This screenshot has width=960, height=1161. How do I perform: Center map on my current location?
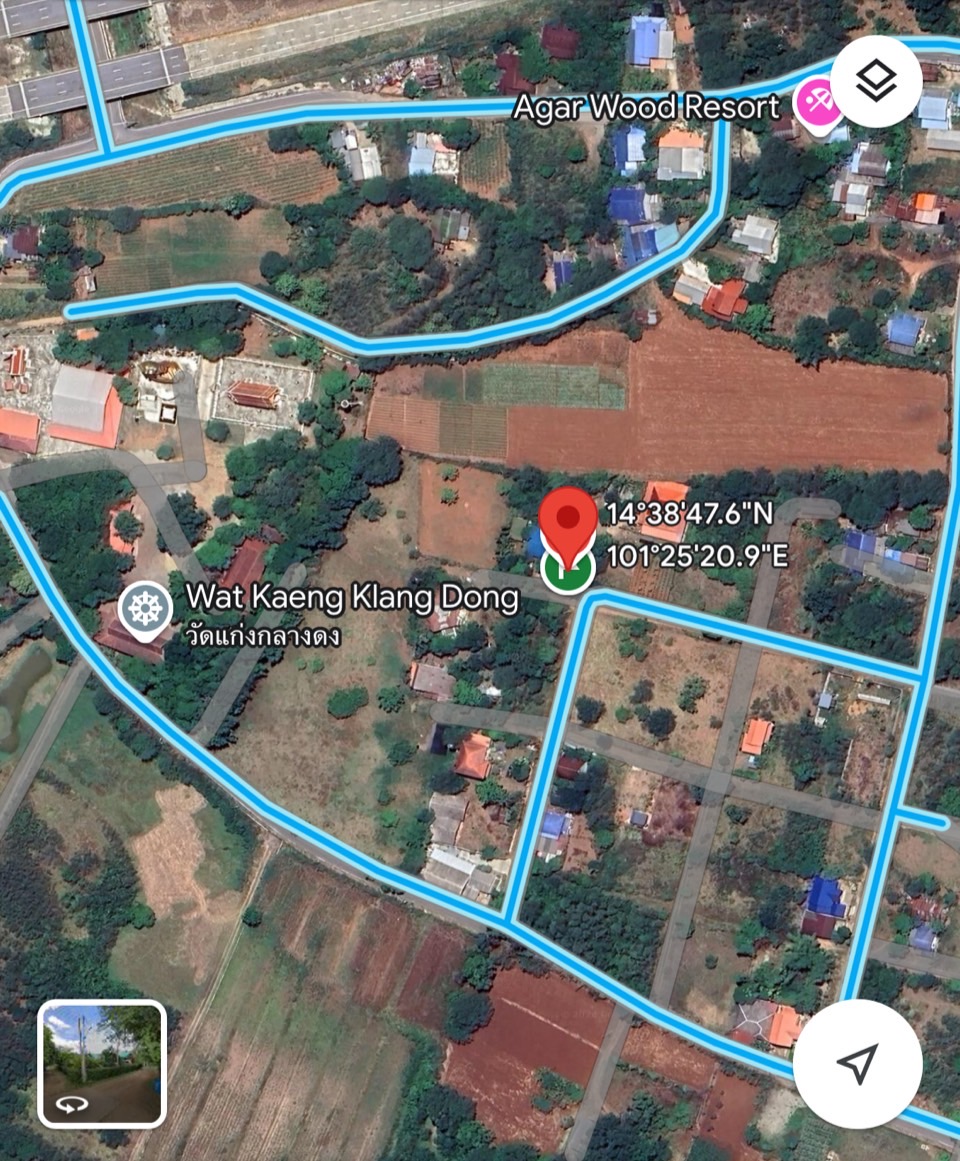pos(857,1063)
